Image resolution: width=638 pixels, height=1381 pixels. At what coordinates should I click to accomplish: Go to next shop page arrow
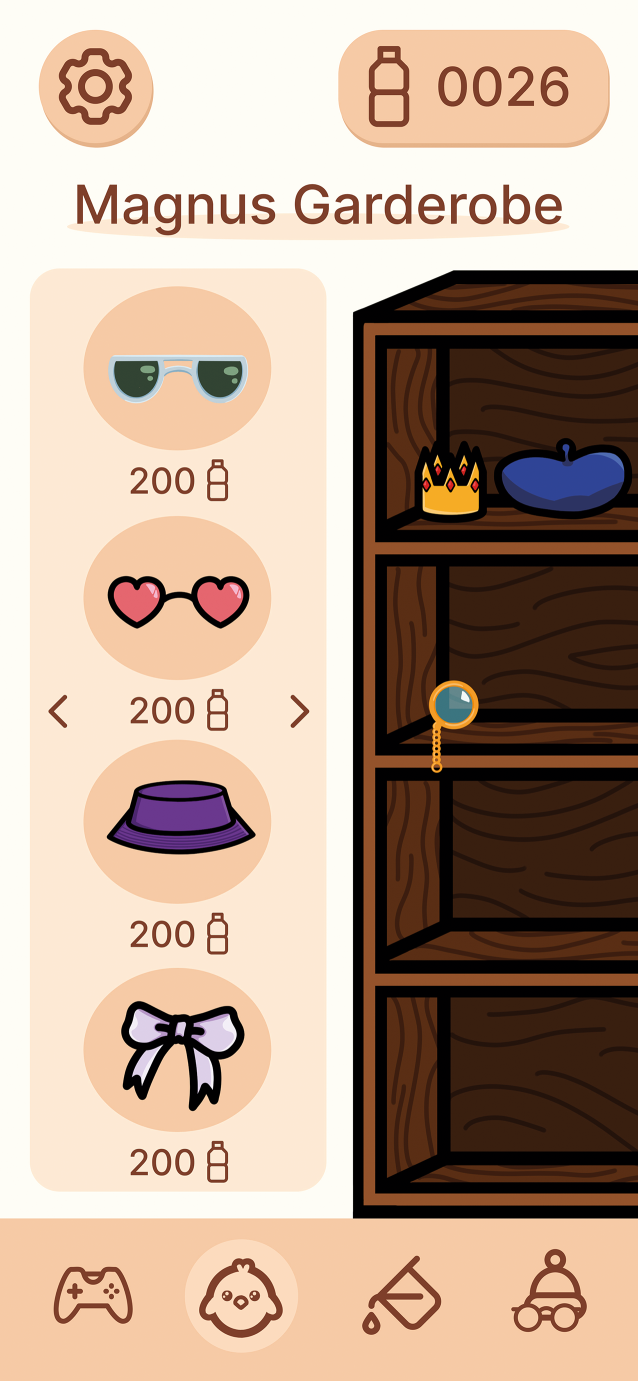coord(299,712)
